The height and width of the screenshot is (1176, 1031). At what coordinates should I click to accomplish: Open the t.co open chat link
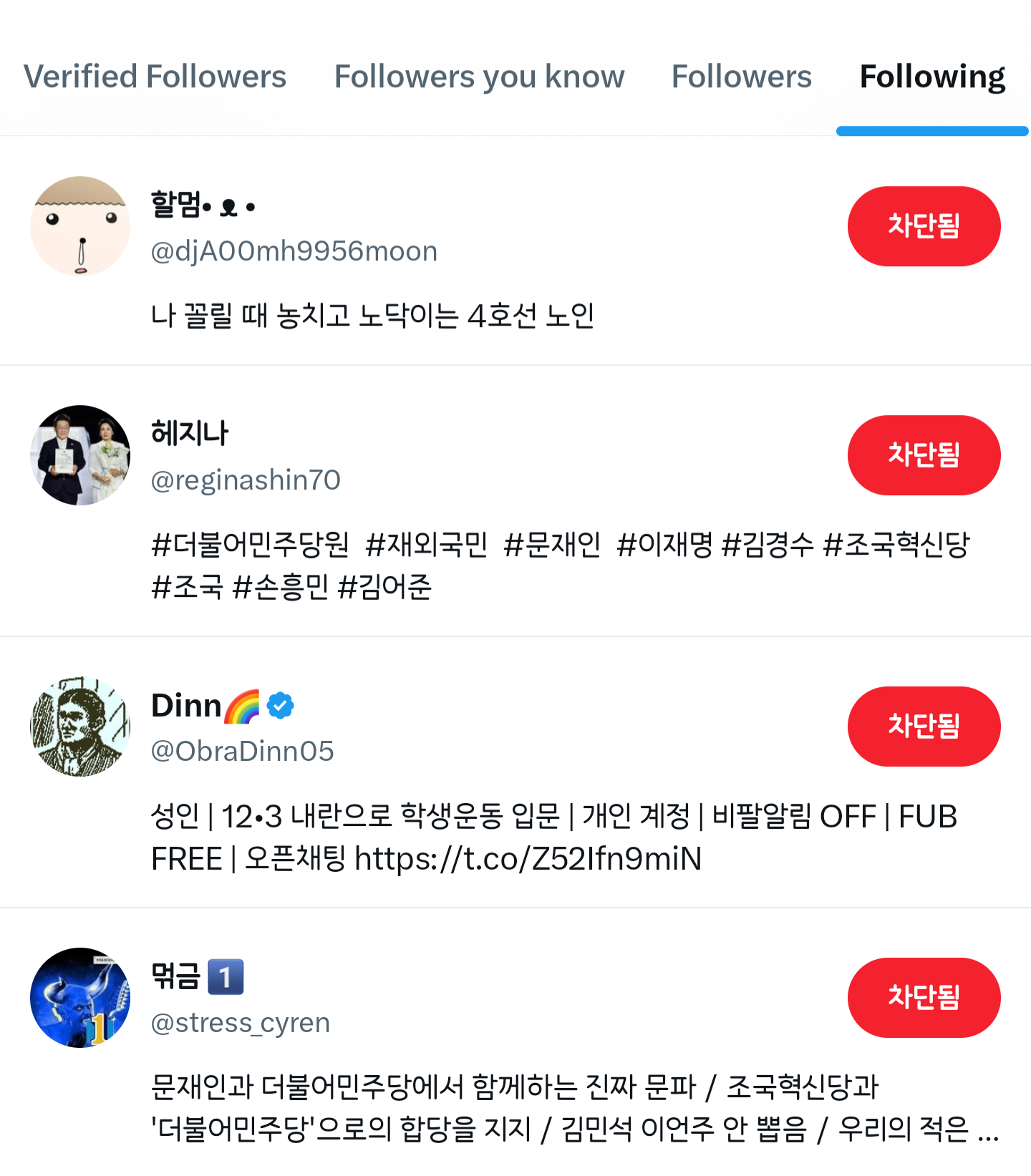(x=528, y=860)
